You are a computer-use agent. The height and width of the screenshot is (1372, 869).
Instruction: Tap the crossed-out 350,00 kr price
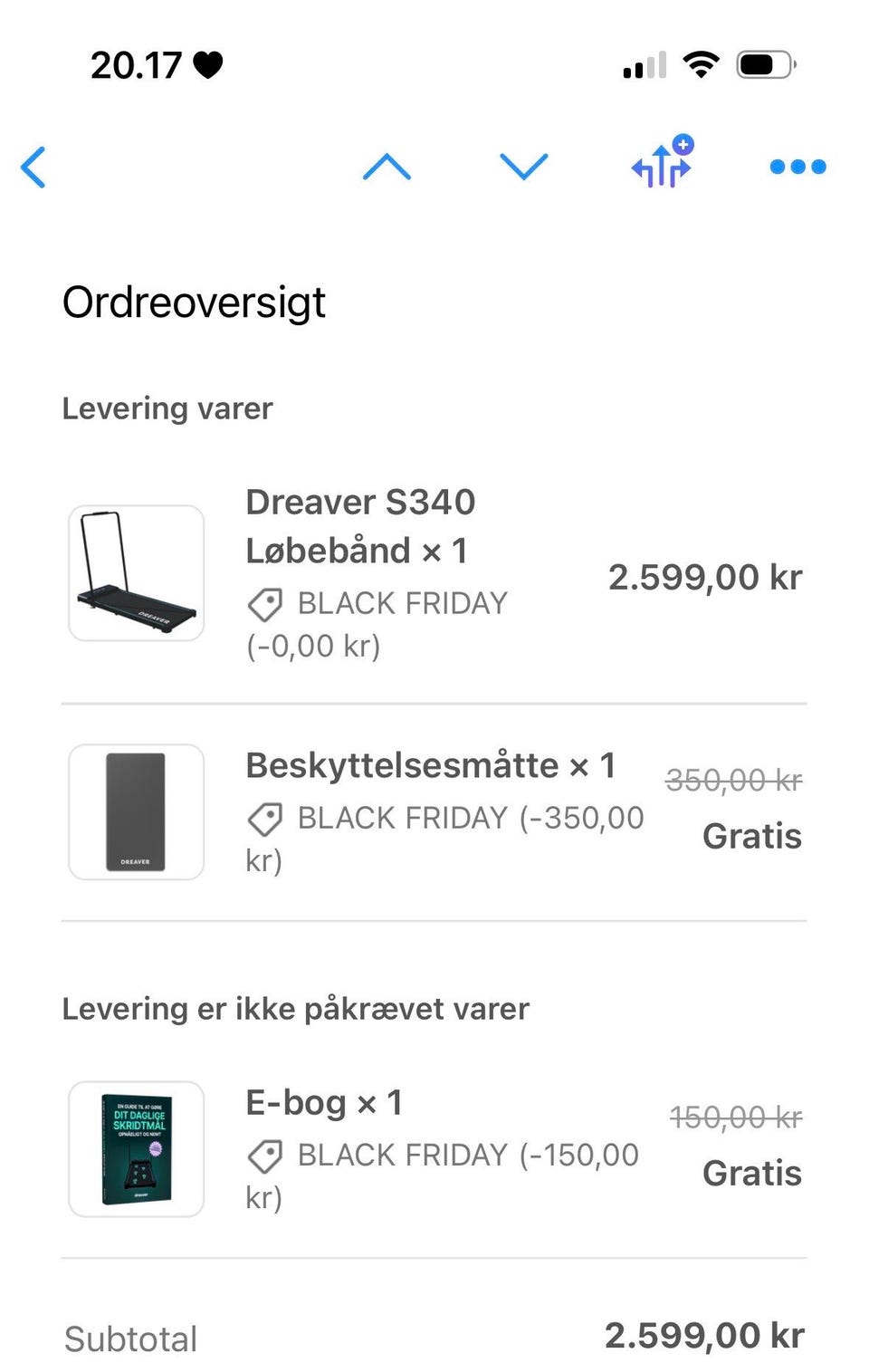pos(733,780)
